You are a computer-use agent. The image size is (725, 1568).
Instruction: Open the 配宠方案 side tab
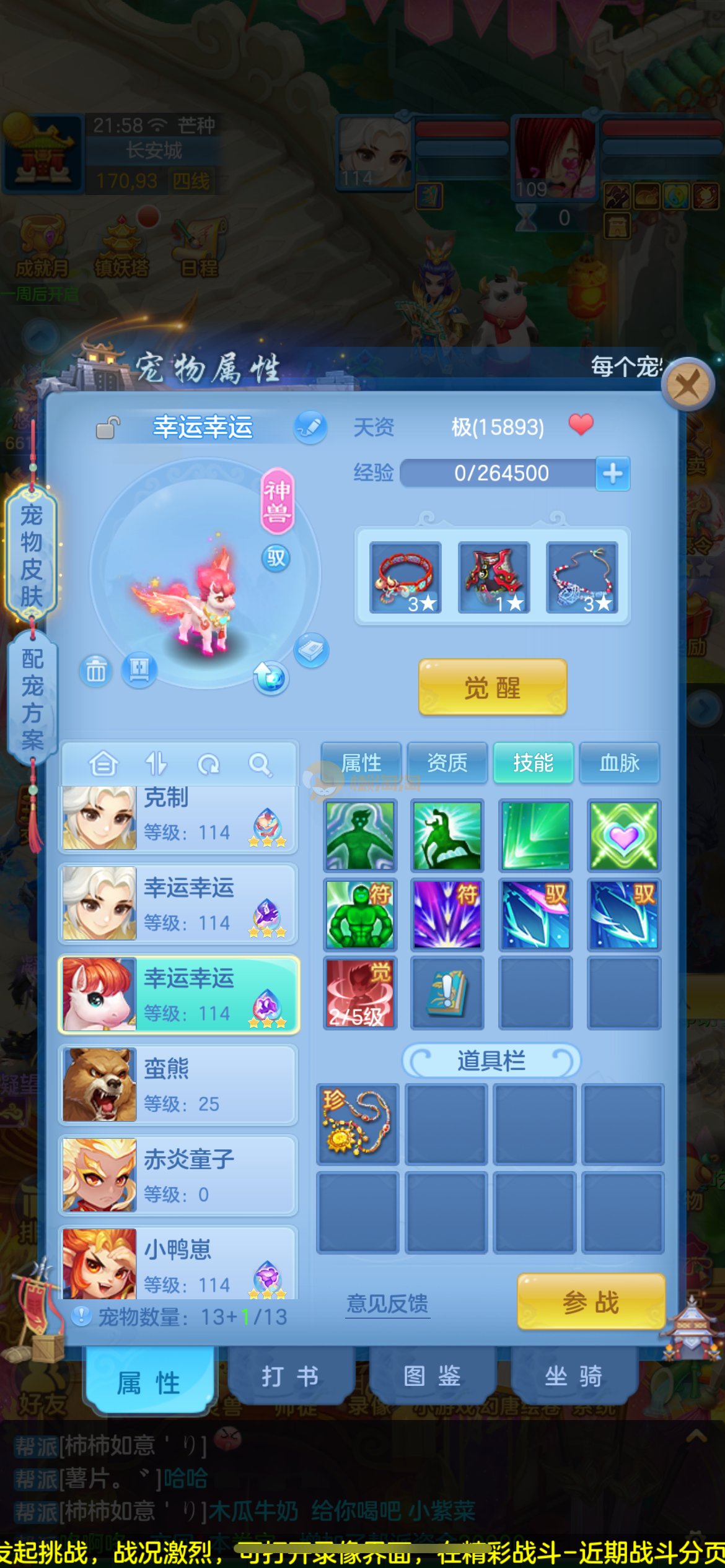click(x=32, y=699)
